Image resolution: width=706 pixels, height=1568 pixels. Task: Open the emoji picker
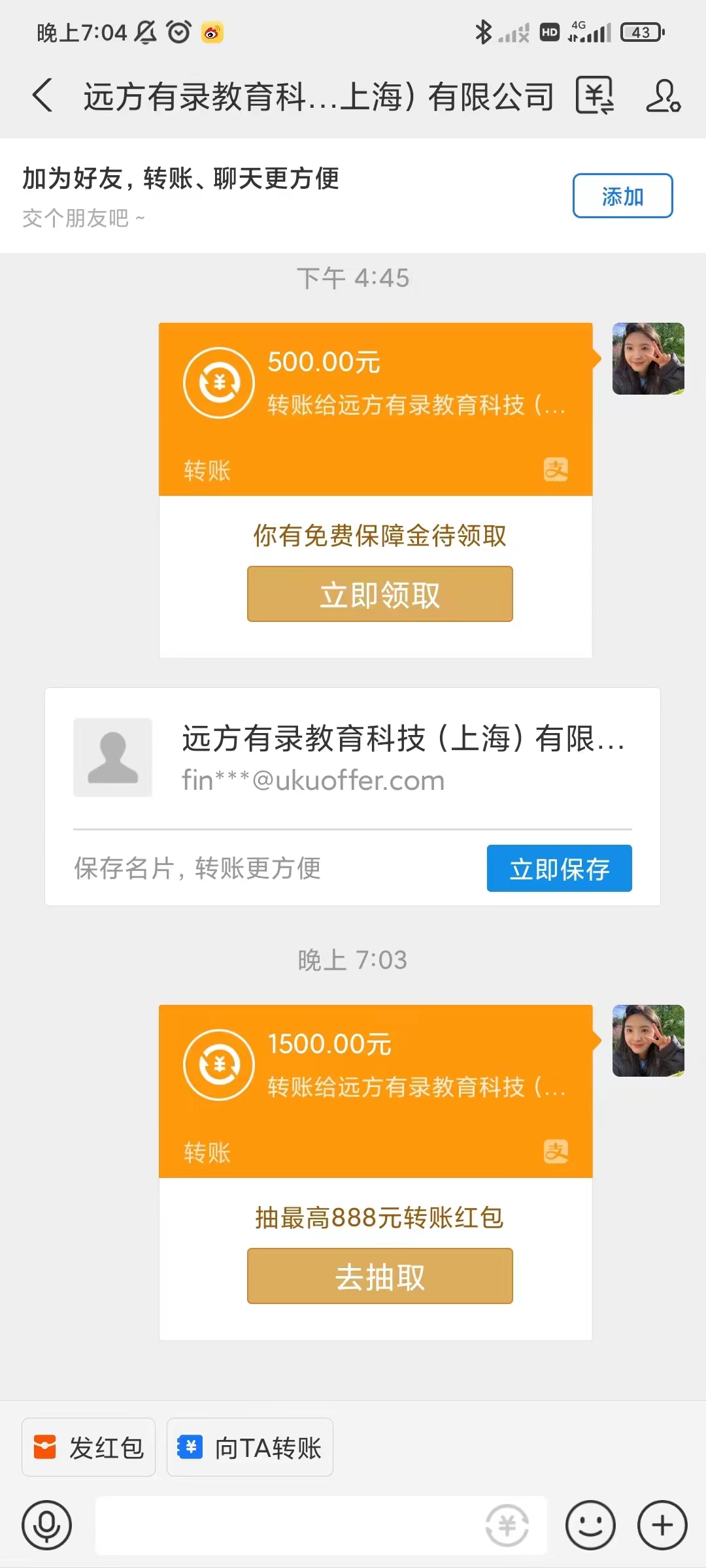[x=590, y=1526]
